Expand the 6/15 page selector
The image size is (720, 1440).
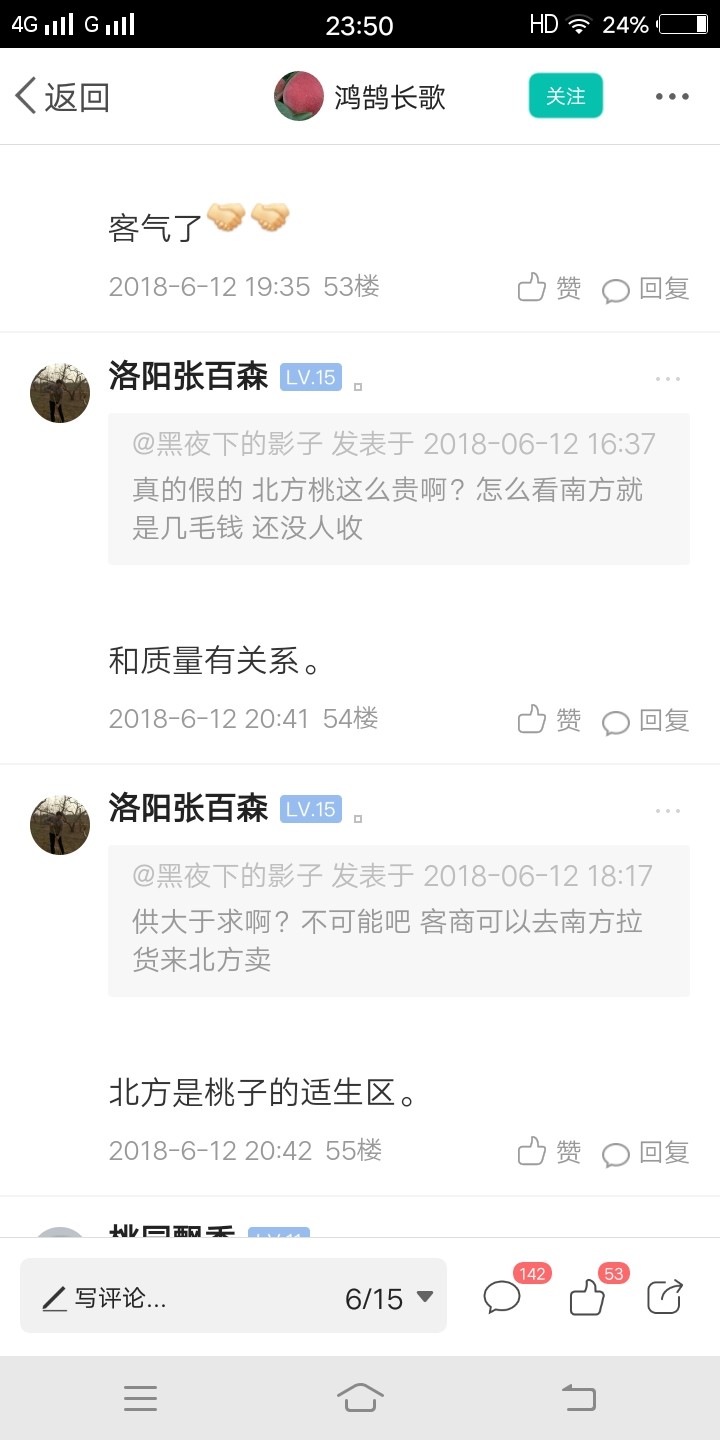point(389,1298)
